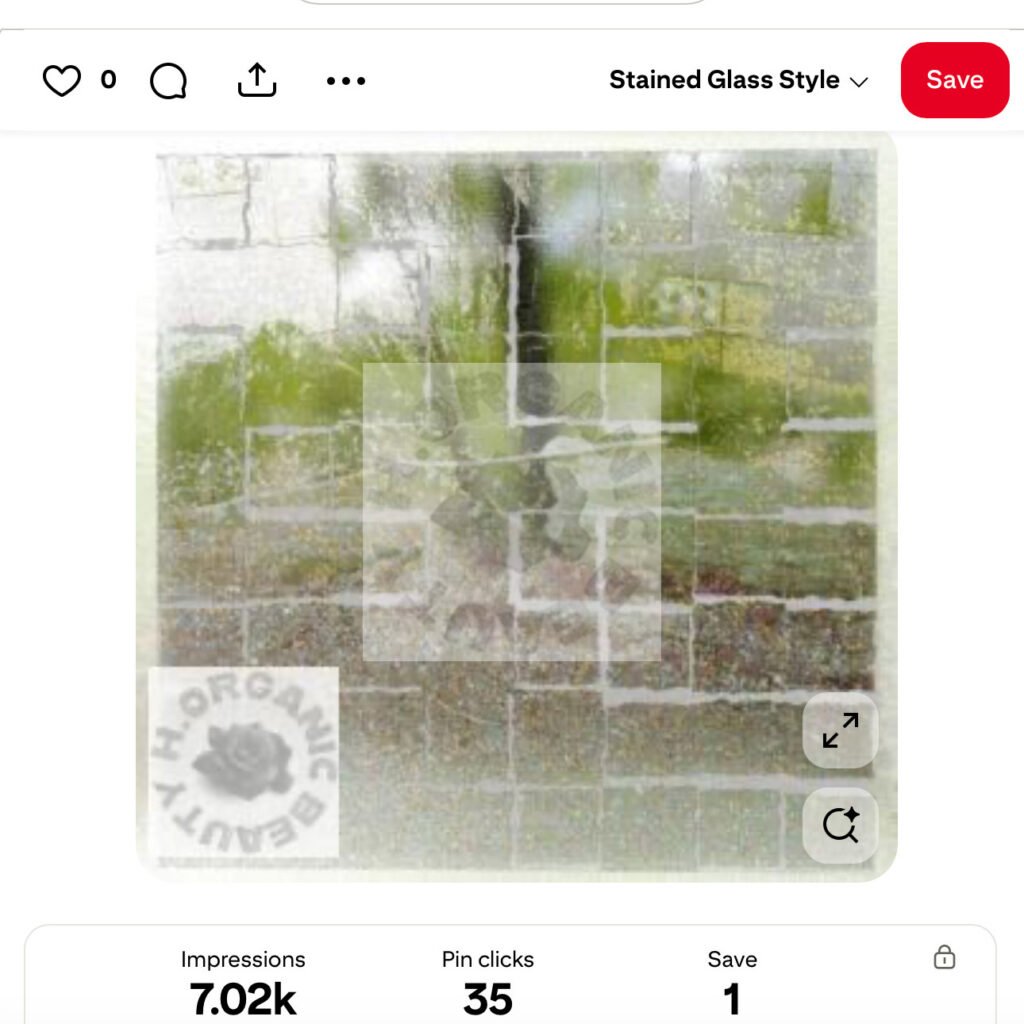This screenshot has width=1024, height=1024.
Task: Share this pin
Action: [257, 81]
